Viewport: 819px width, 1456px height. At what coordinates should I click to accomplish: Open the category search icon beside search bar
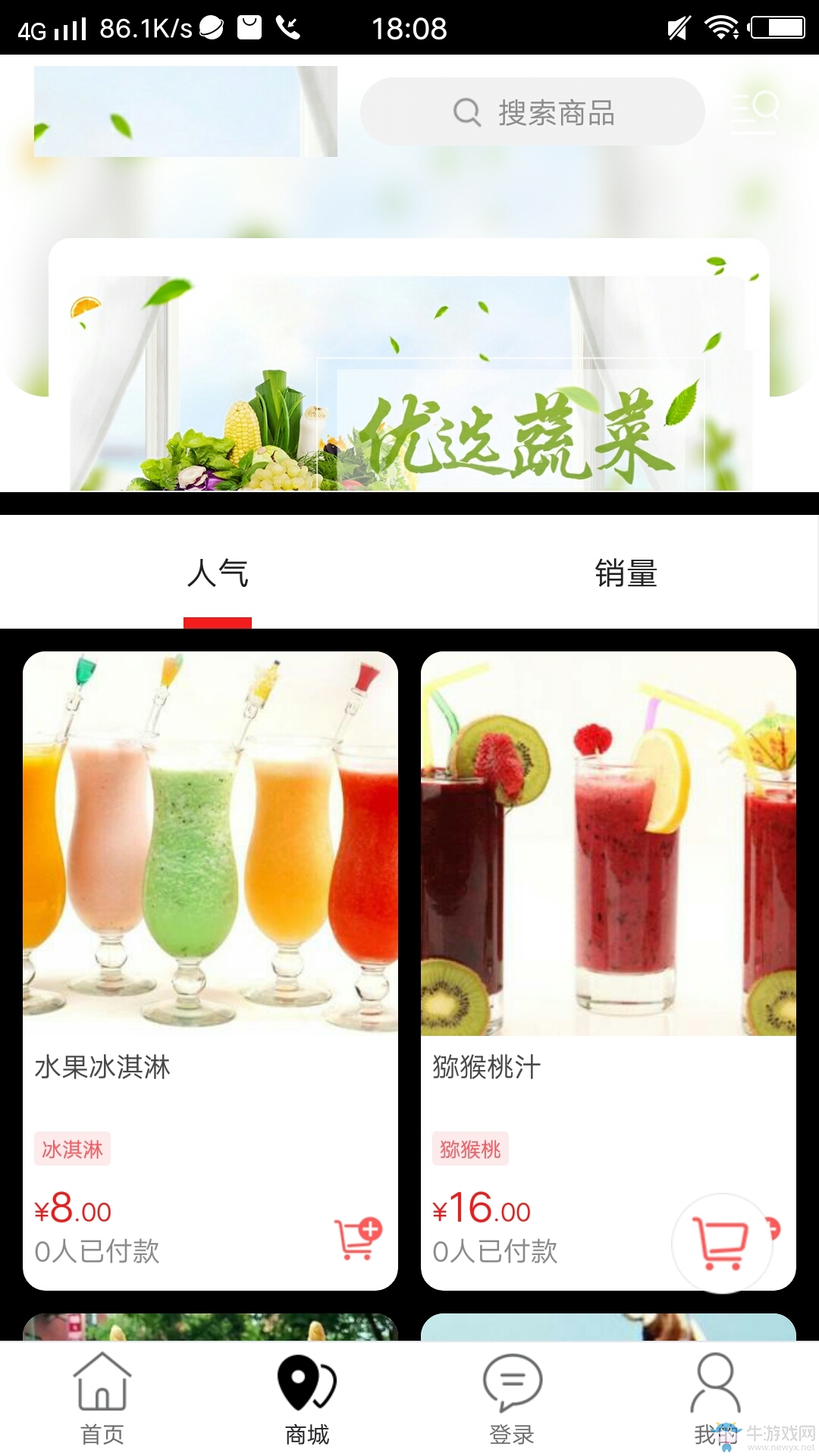tap(755, 111)
